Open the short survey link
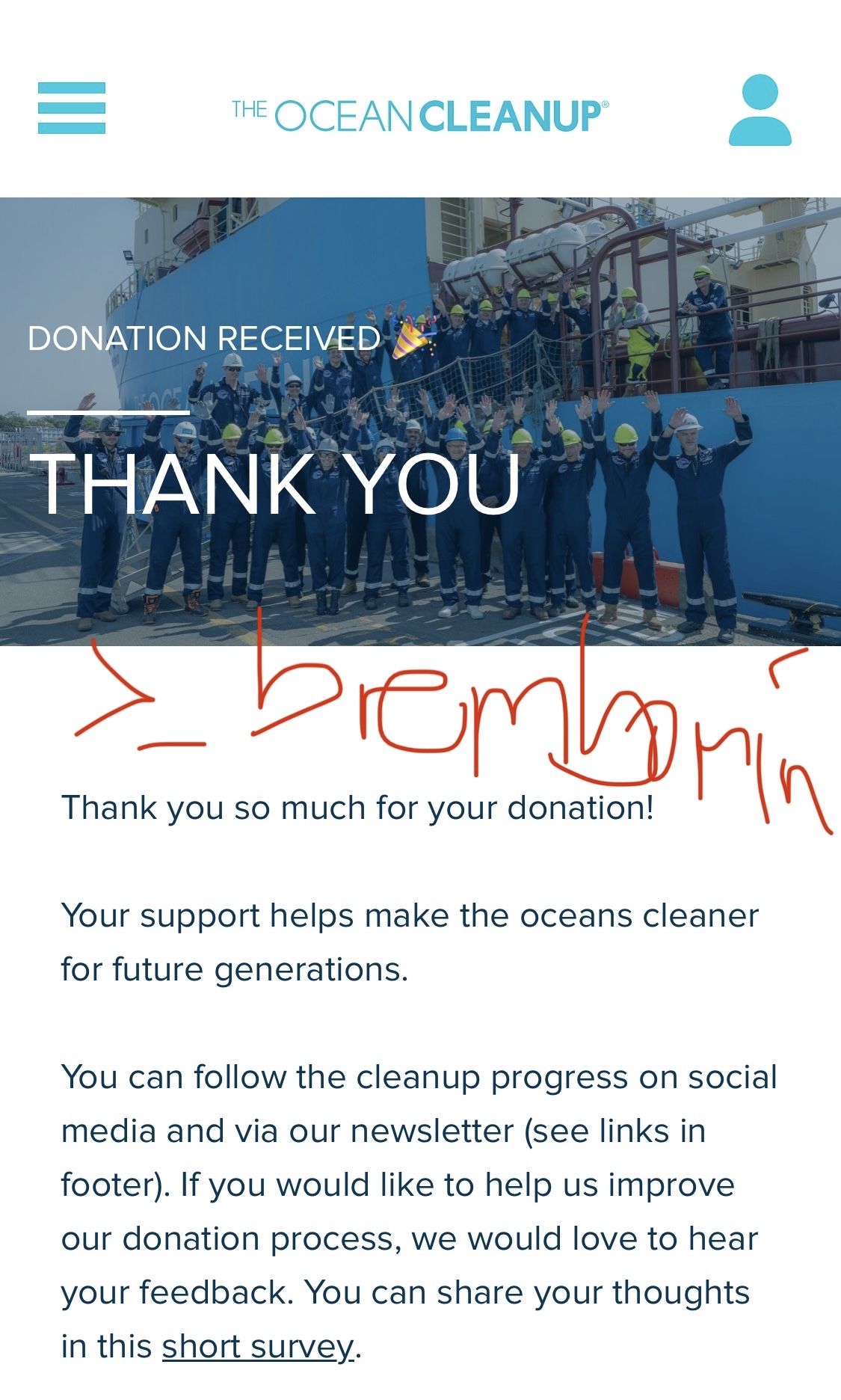 [258, 1347]
